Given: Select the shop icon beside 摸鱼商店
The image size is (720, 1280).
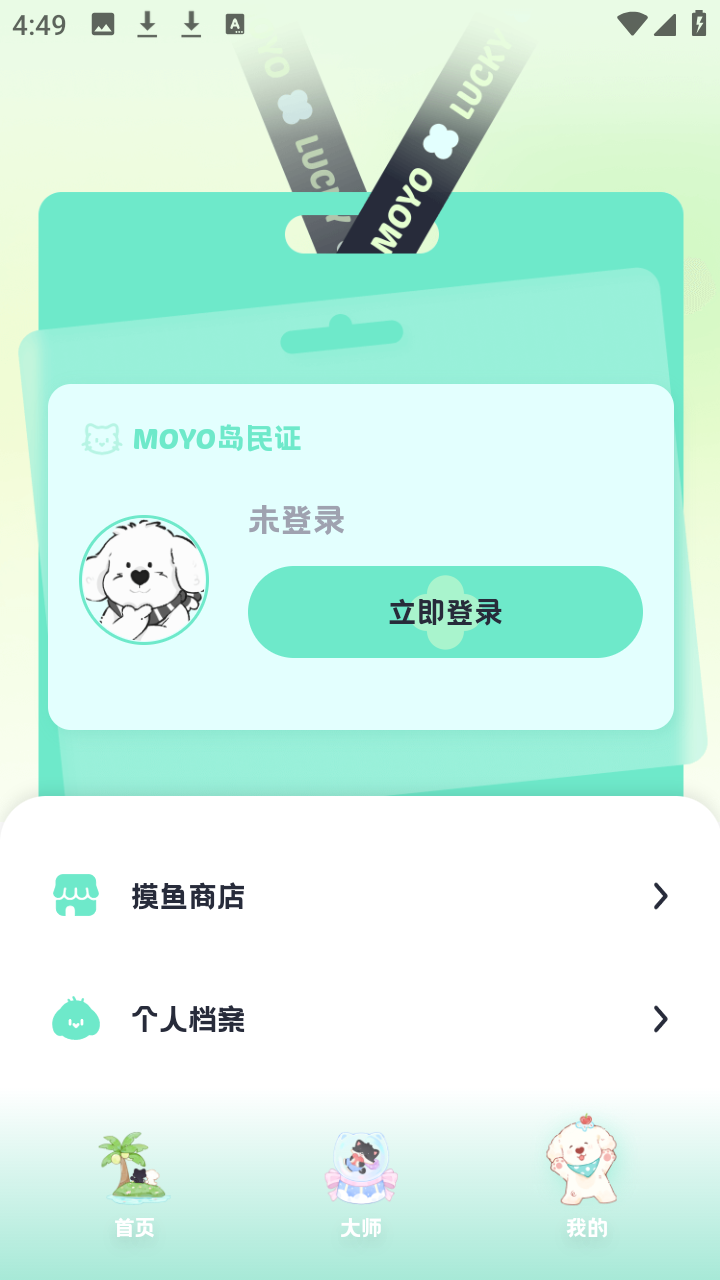Looking at the screenshot, I should tap(75, 895).
